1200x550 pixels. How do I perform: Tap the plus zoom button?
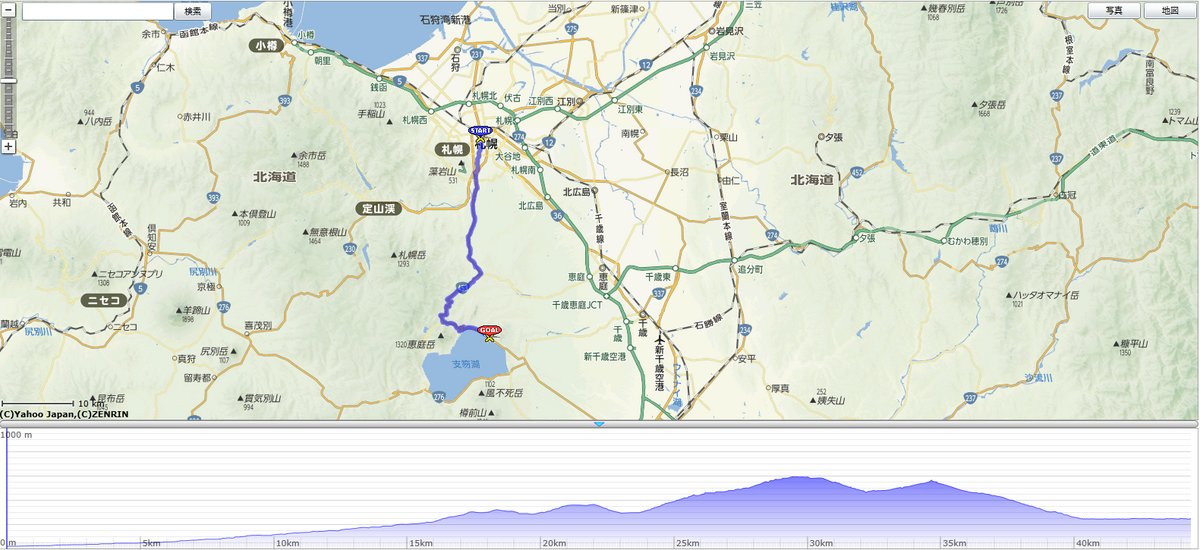pos(8,146)
